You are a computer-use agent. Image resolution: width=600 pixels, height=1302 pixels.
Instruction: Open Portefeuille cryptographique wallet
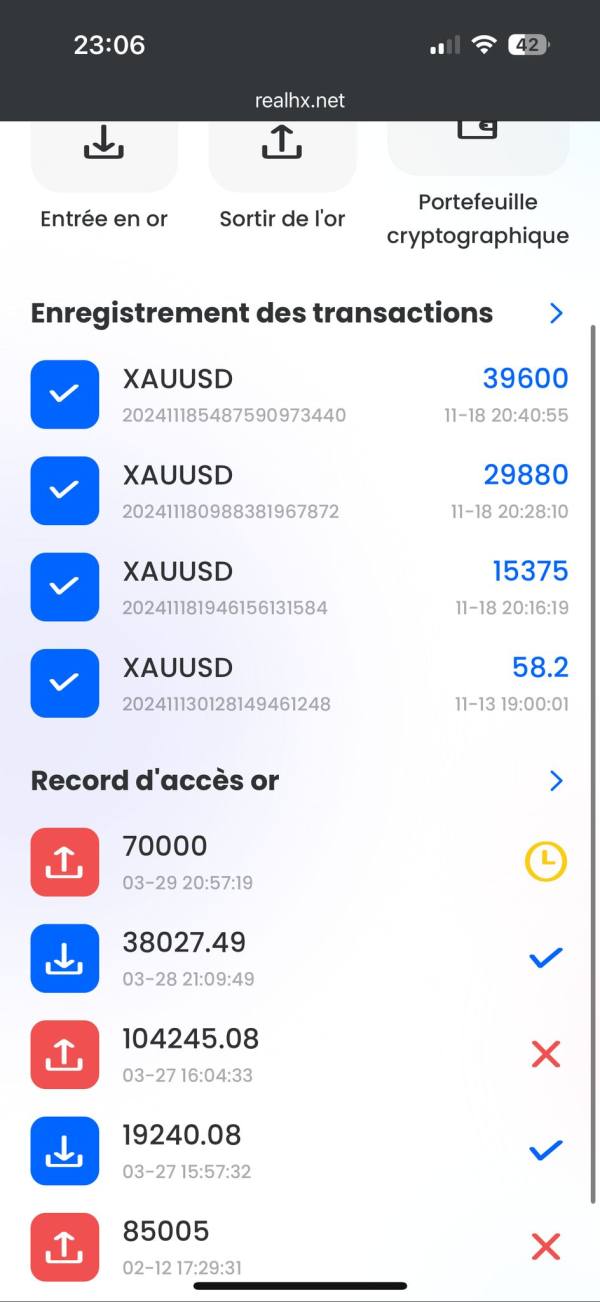click(x=478, y=185)
